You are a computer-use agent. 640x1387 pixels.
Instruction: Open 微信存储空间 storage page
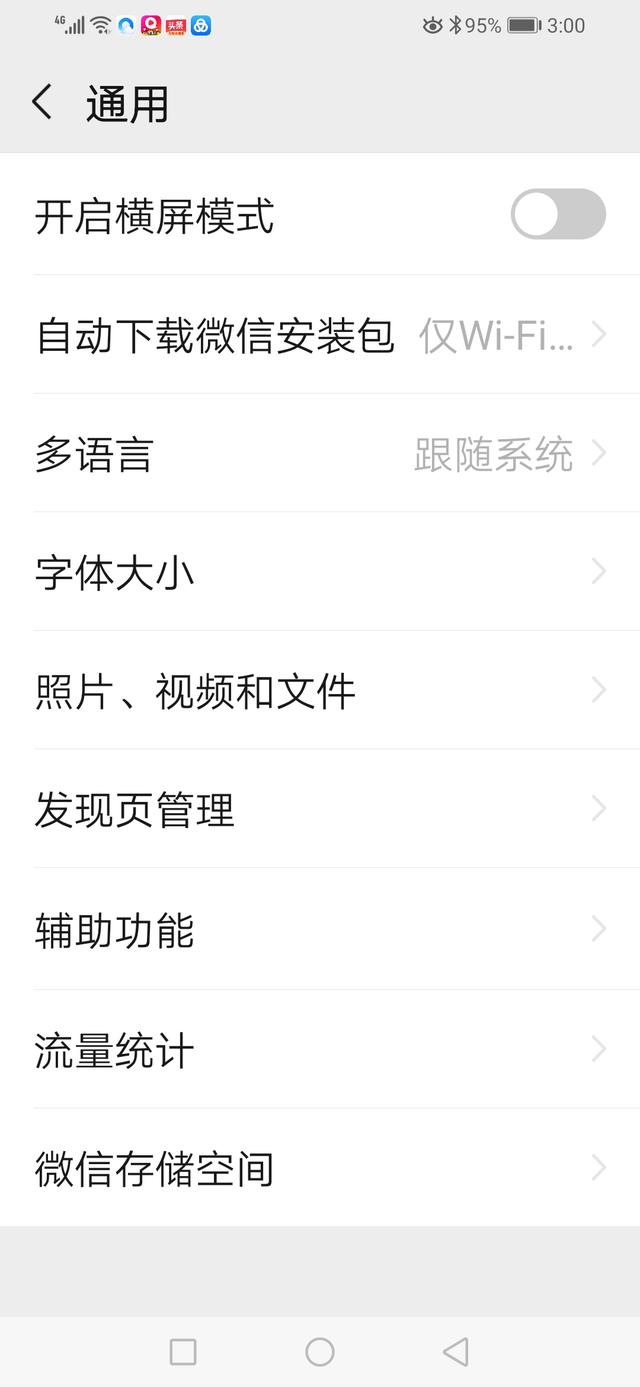[x=320, y=1167]
